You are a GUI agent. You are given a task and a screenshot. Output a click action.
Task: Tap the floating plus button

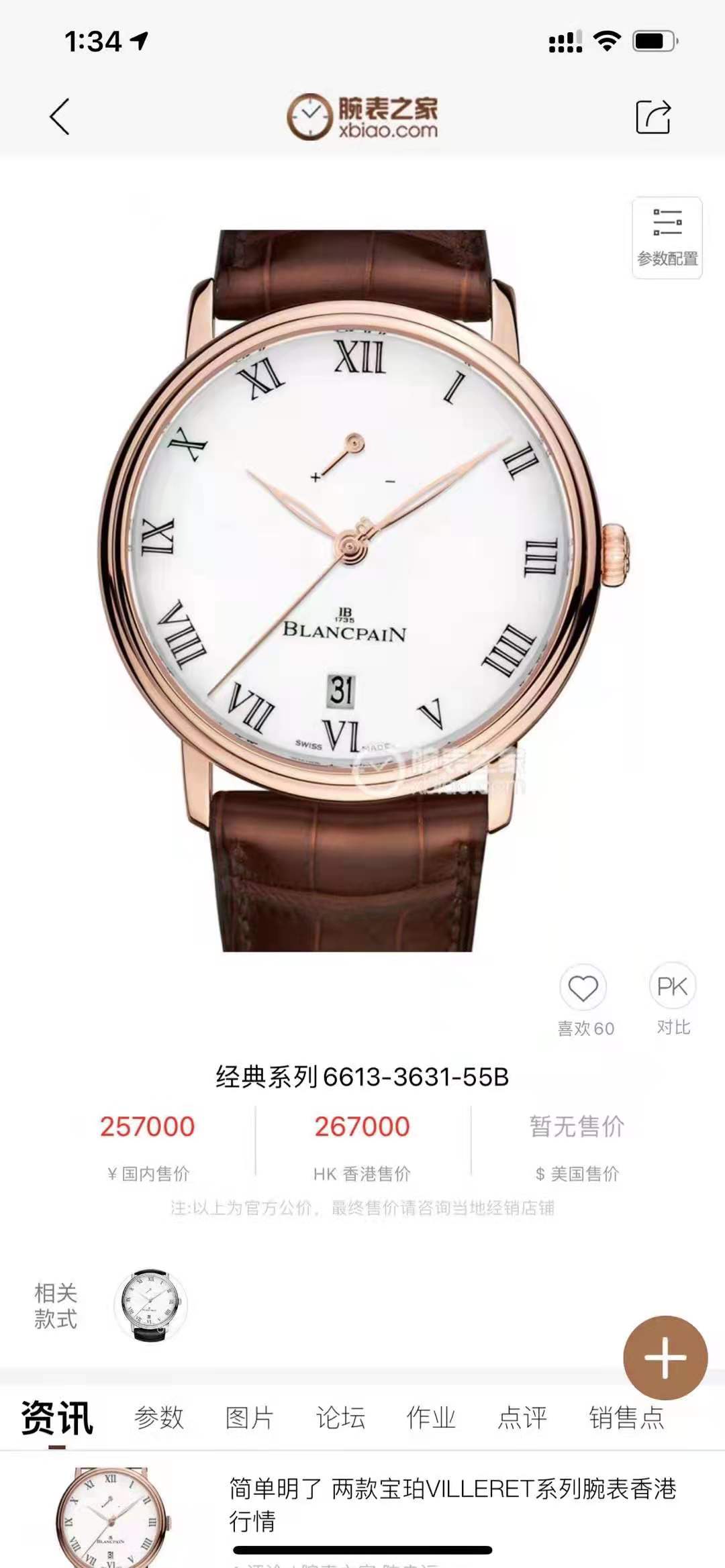click(x=665, y=1358)
